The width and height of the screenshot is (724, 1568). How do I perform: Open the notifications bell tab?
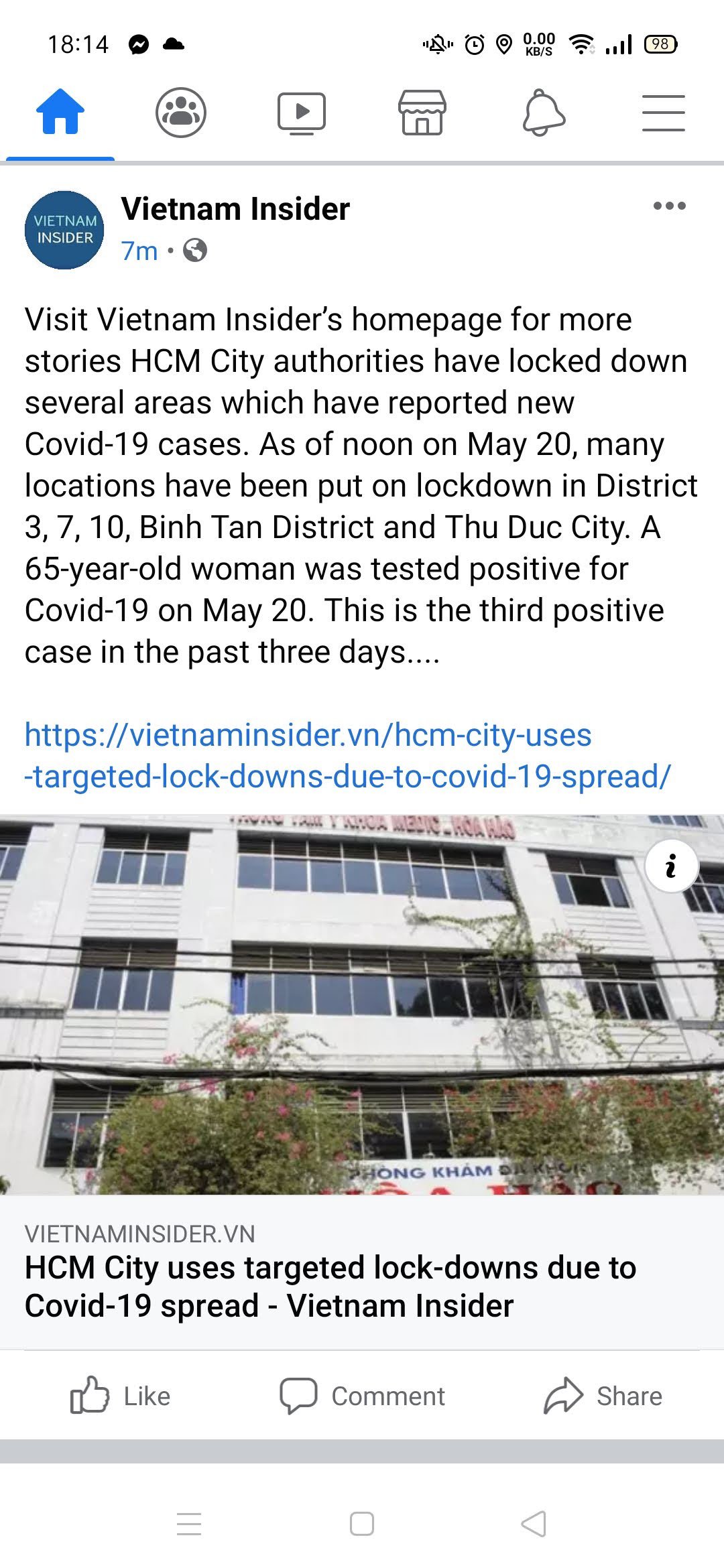[x=543, y=113]
